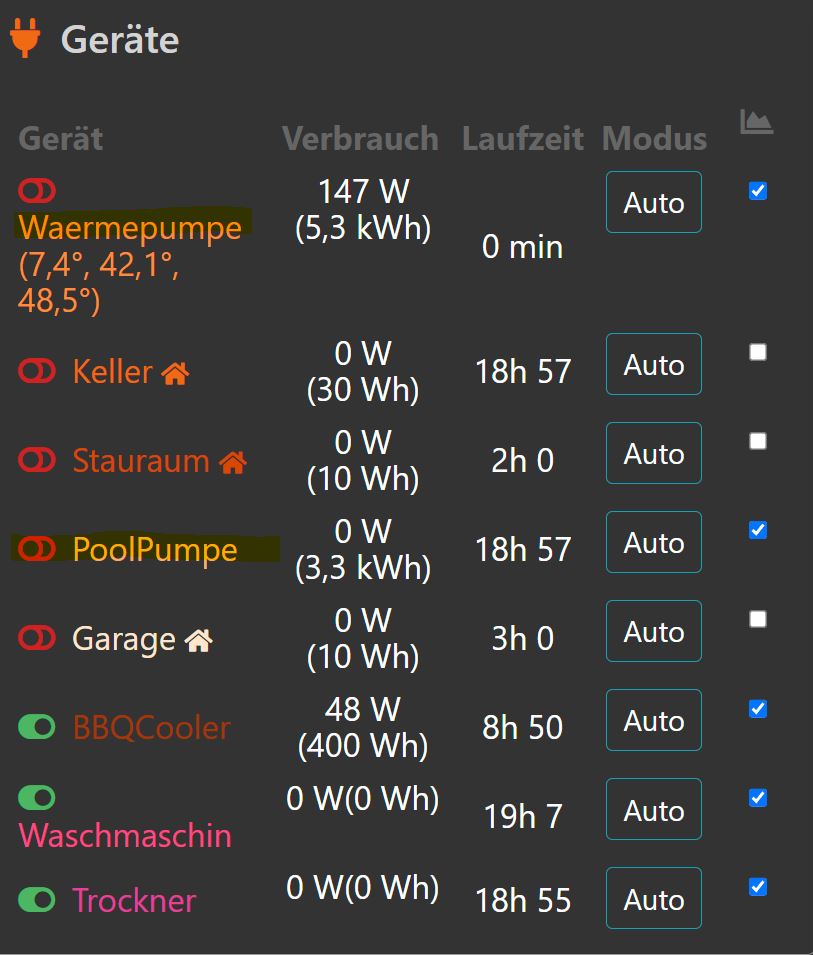Disable the Waschmaschin toggle
This screenshot has height=955, width=813.
[x=37, y=797]
